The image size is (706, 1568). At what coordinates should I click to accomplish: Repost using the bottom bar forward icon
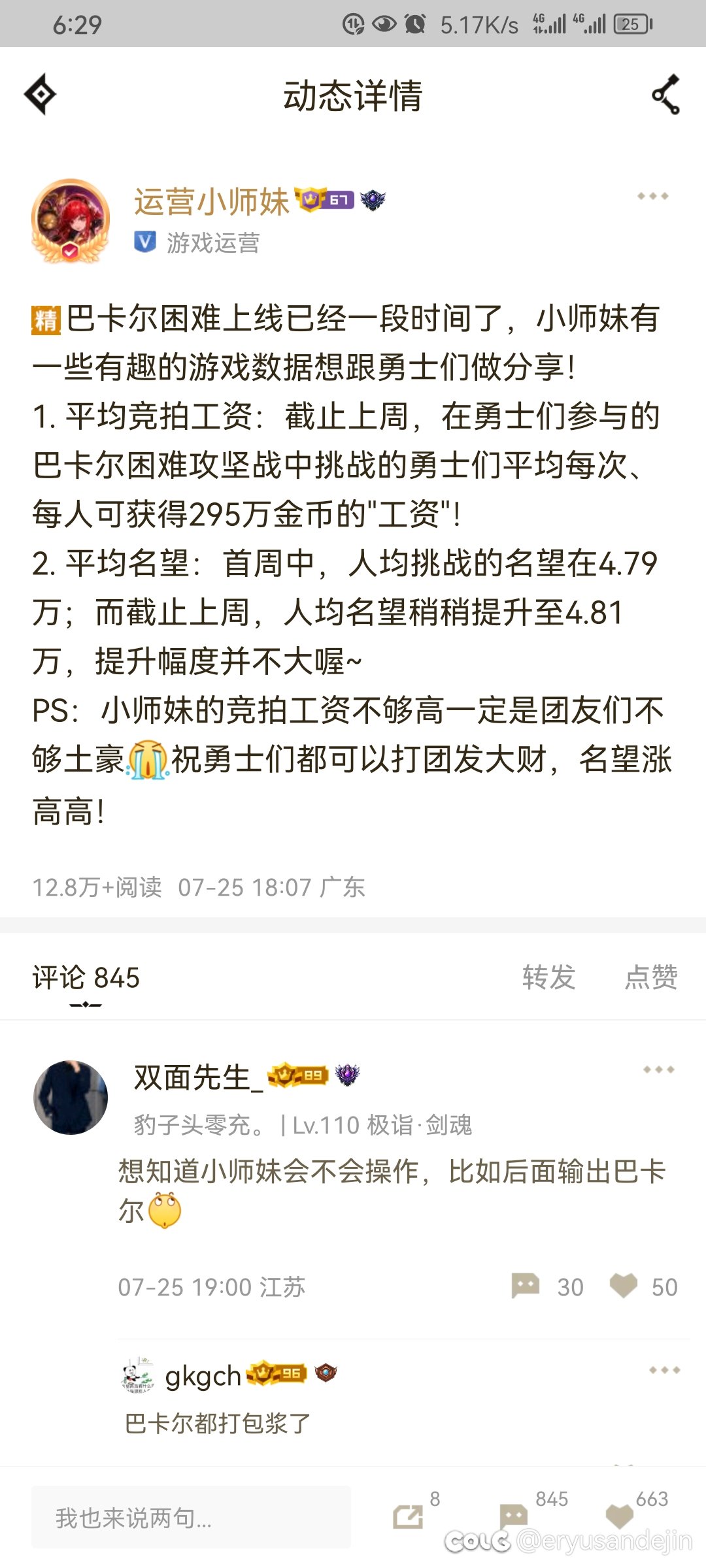(408, 1516)
